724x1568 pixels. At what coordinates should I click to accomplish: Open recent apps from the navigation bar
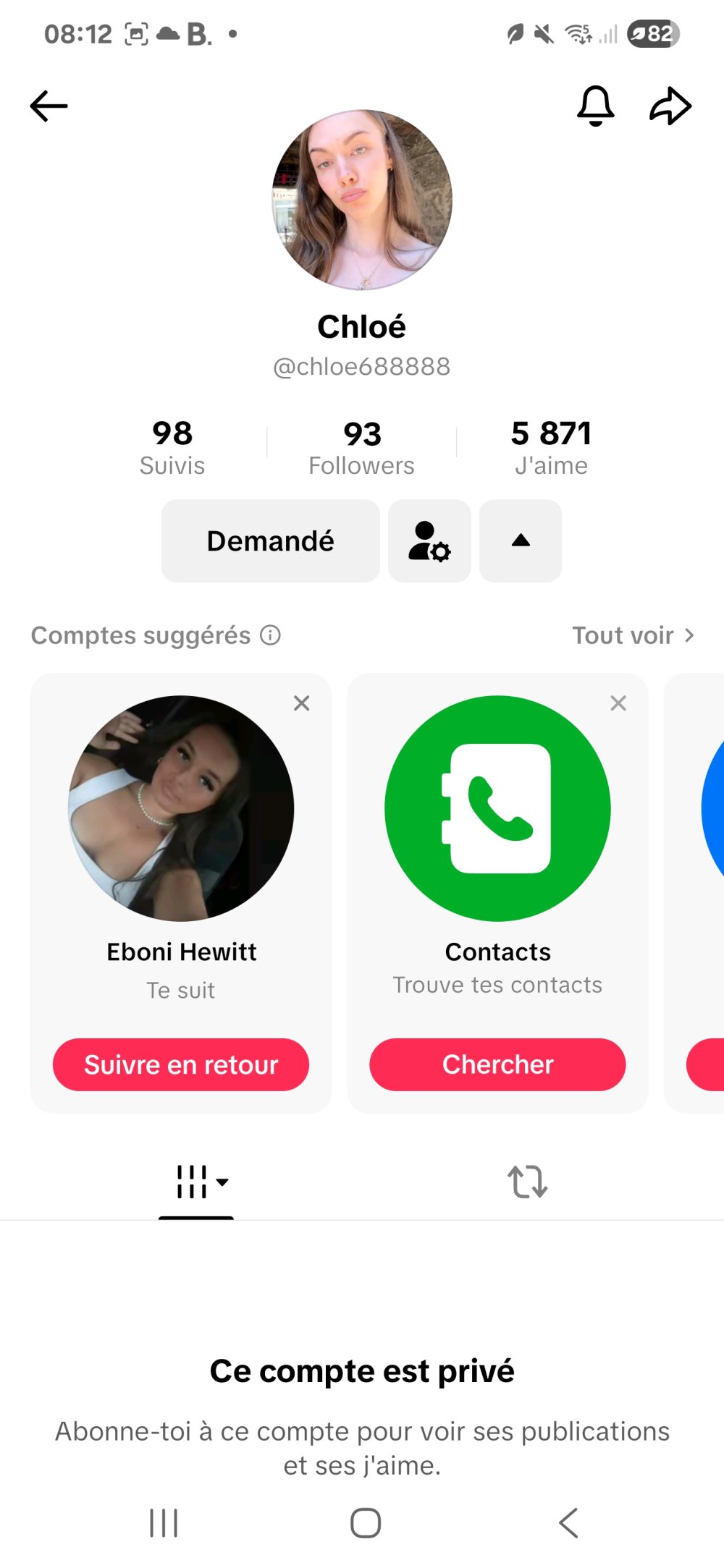point(164,1522)
